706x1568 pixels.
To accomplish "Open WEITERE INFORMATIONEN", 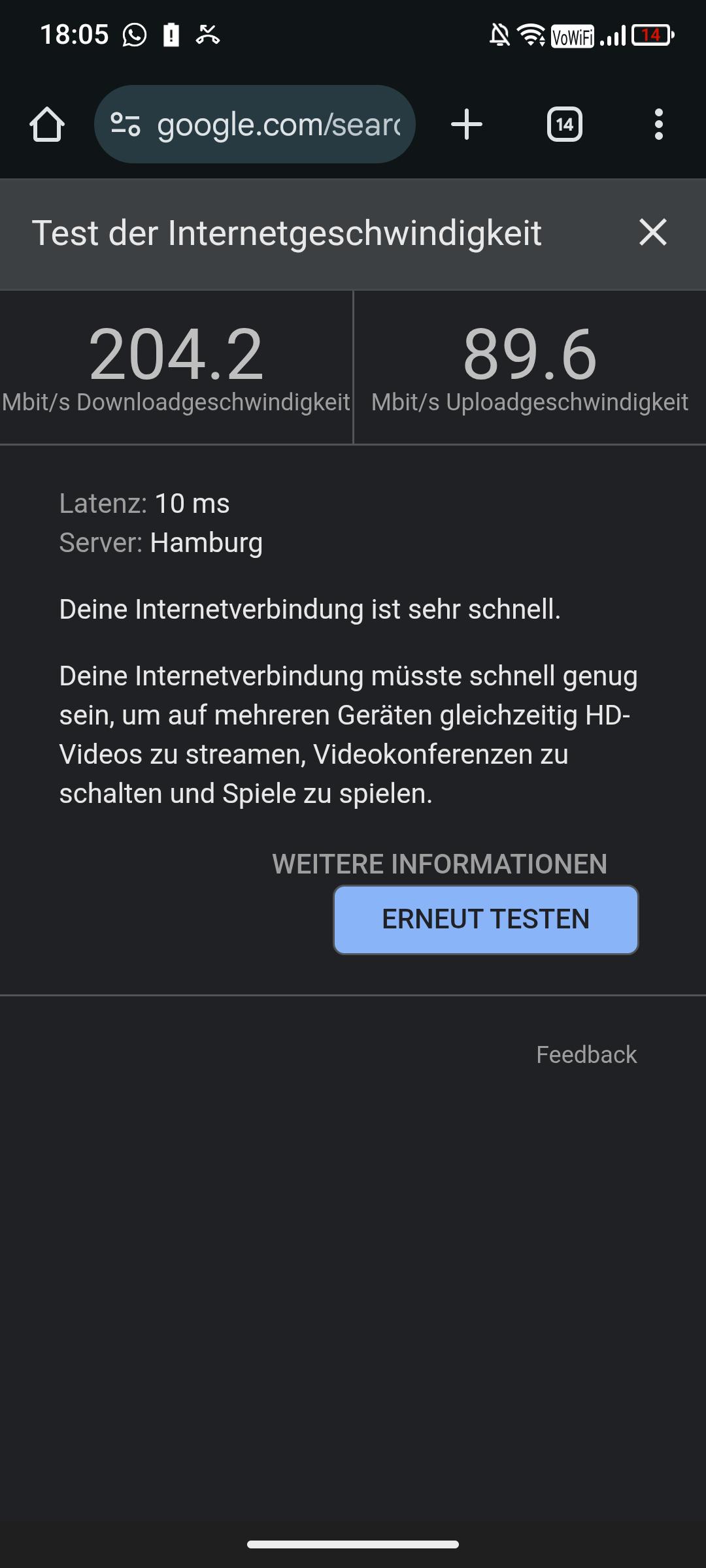I will pos(439,864).
